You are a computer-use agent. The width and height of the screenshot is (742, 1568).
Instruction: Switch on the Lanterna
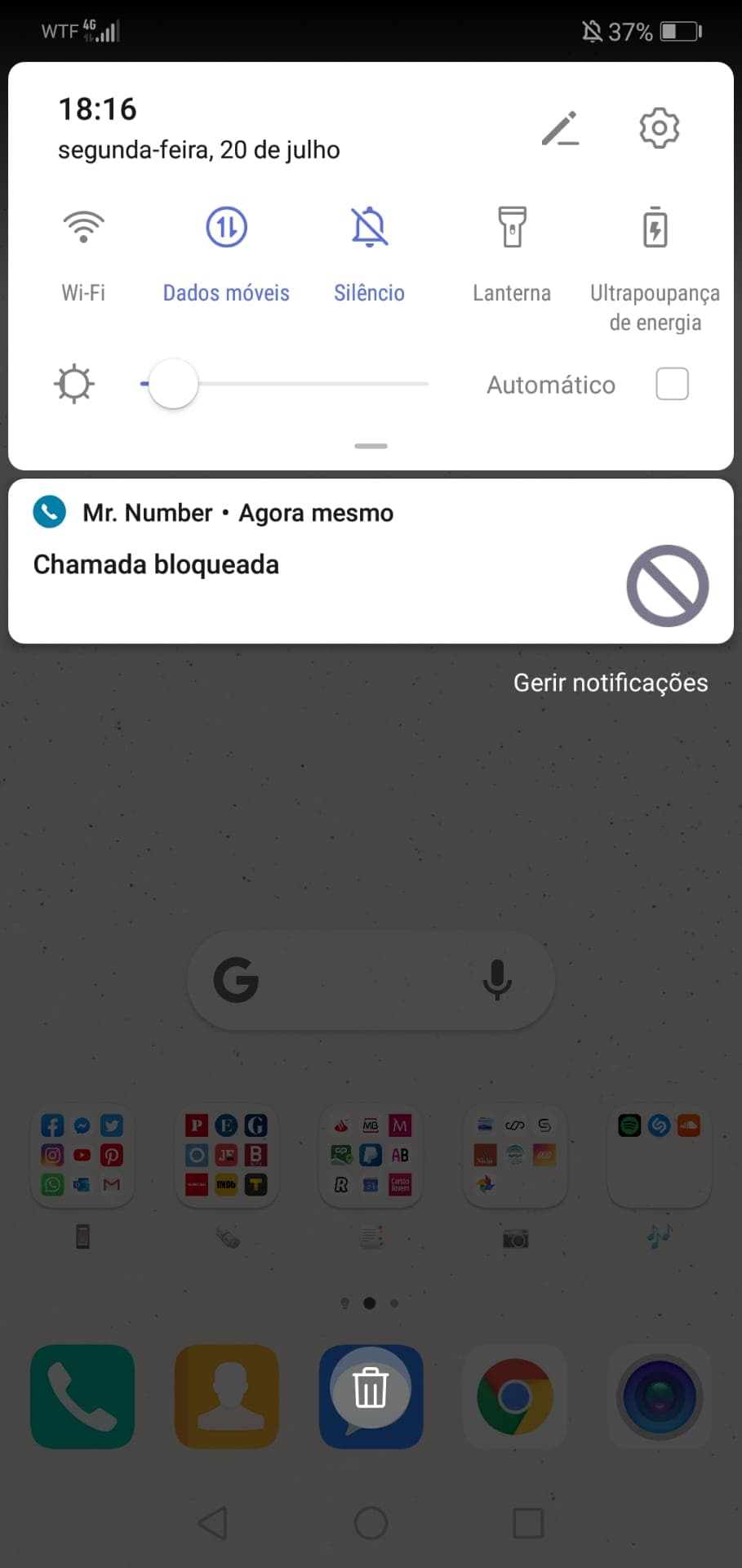512,228
